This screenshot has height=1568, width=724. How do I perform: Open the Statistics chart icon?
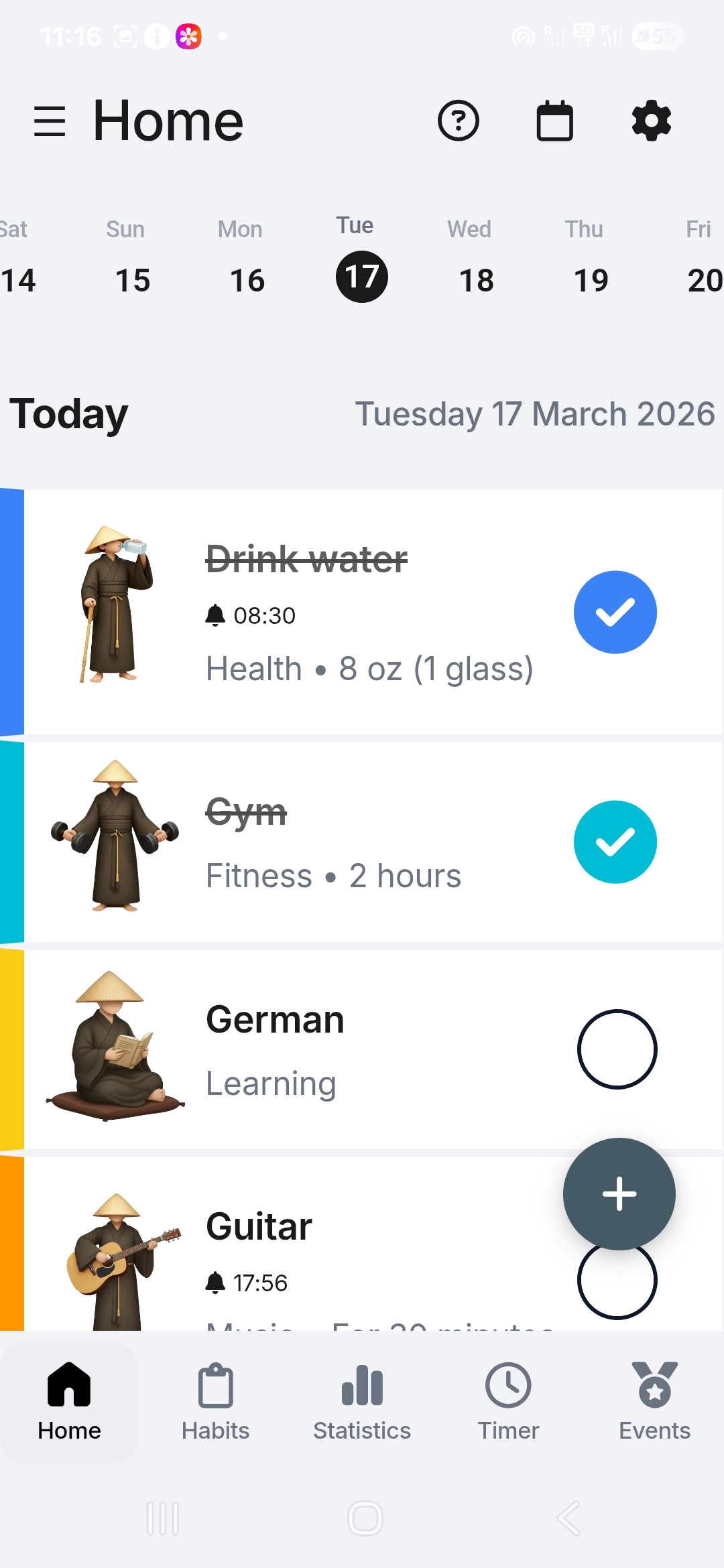pyautogui.click(x=362, y=1400)
